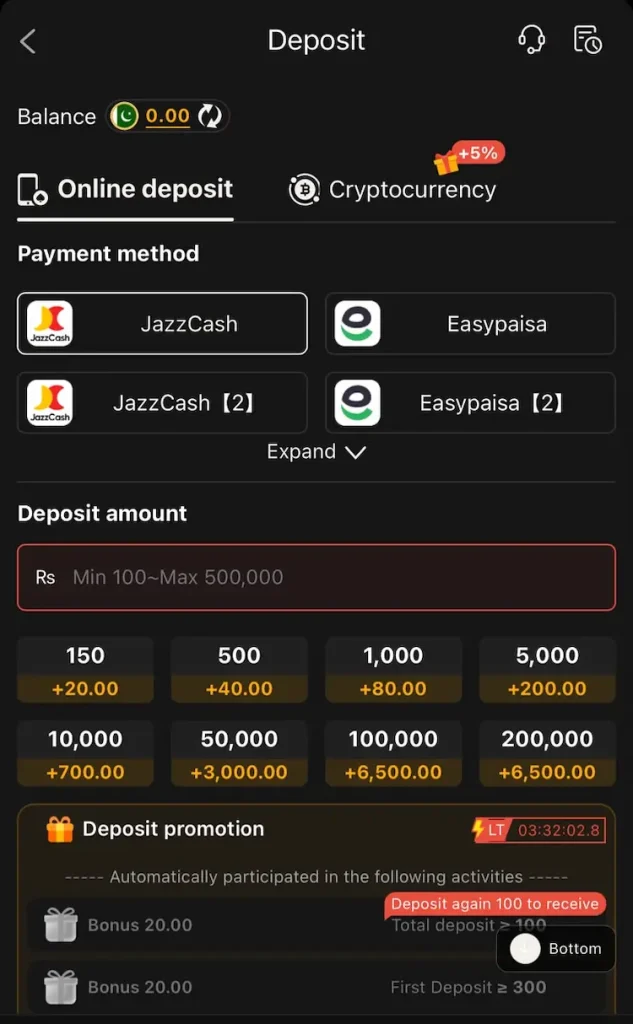This screenshot has height=1024, width=633.
Task: Open deposit history records icon
Action: tap(587, 40)
